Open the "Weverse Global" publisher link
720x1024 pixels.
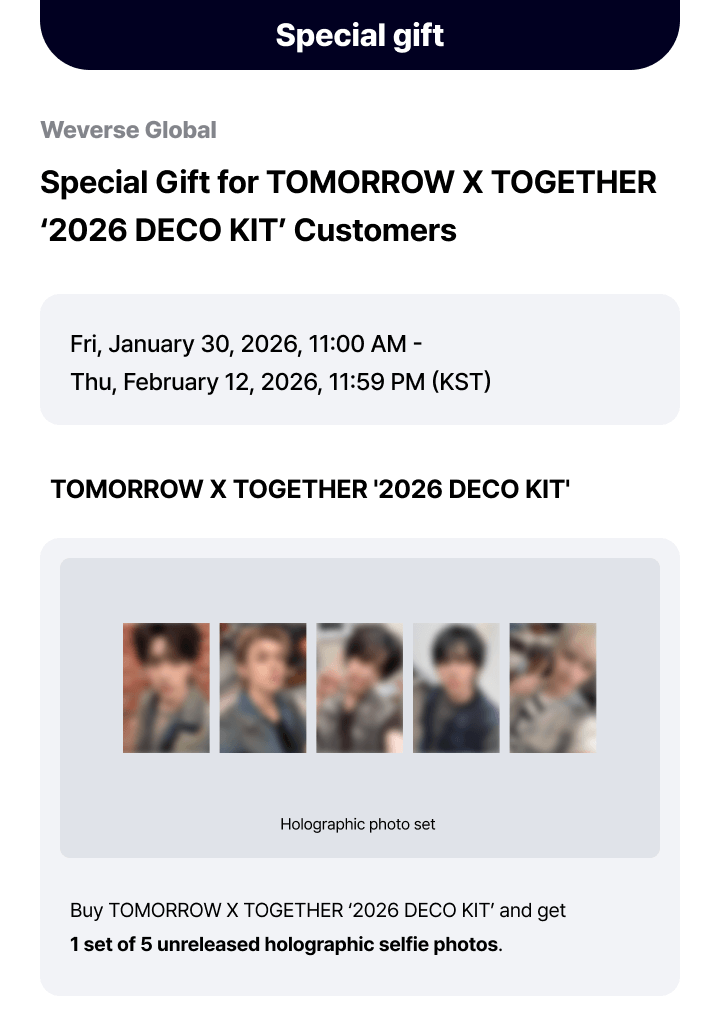(129, 129)
